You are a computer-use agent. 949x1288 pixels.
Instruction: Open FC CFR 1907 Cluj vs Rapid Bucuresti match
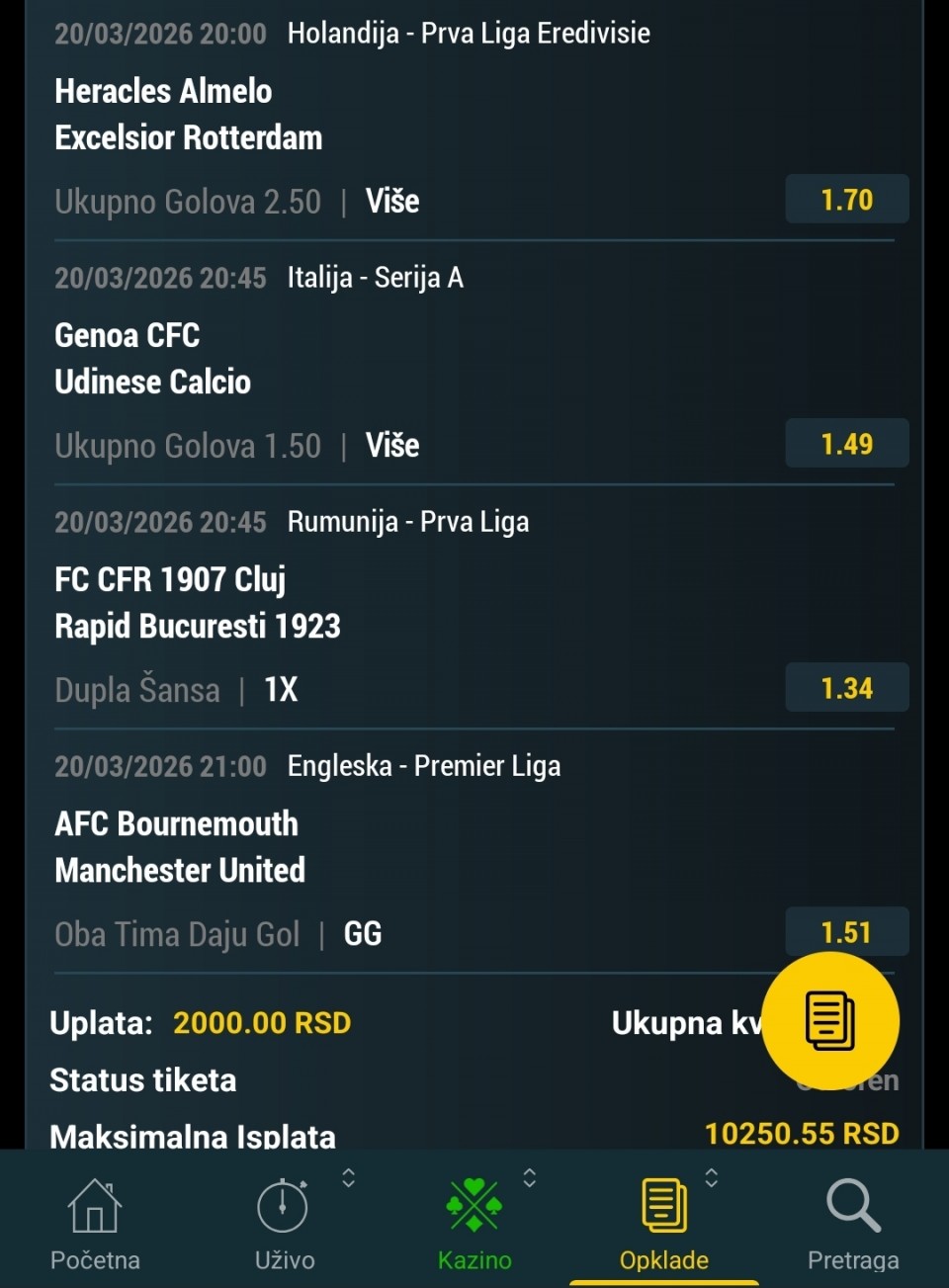click(198, 602)
